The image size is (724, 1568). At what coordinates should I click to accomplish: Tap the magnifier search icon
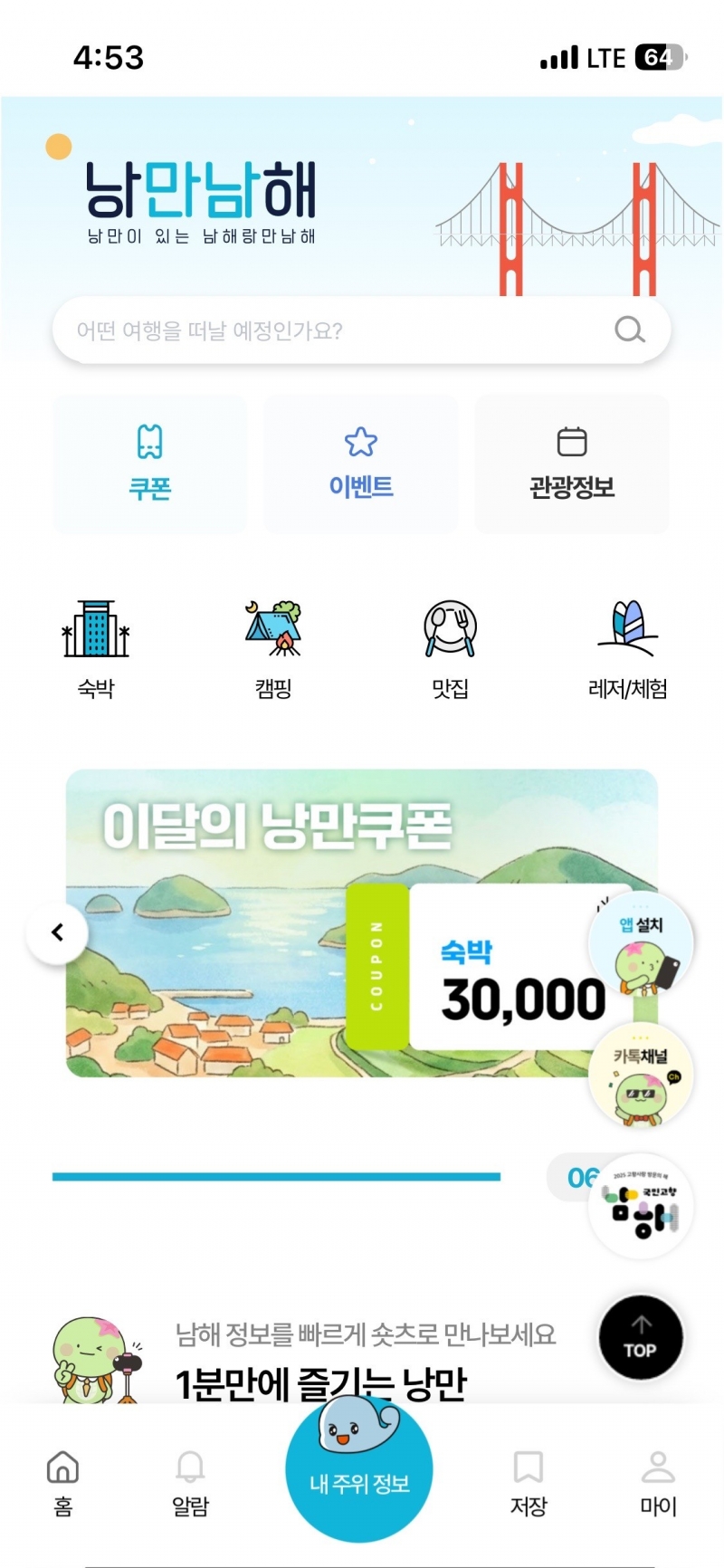tap(630, 330)
